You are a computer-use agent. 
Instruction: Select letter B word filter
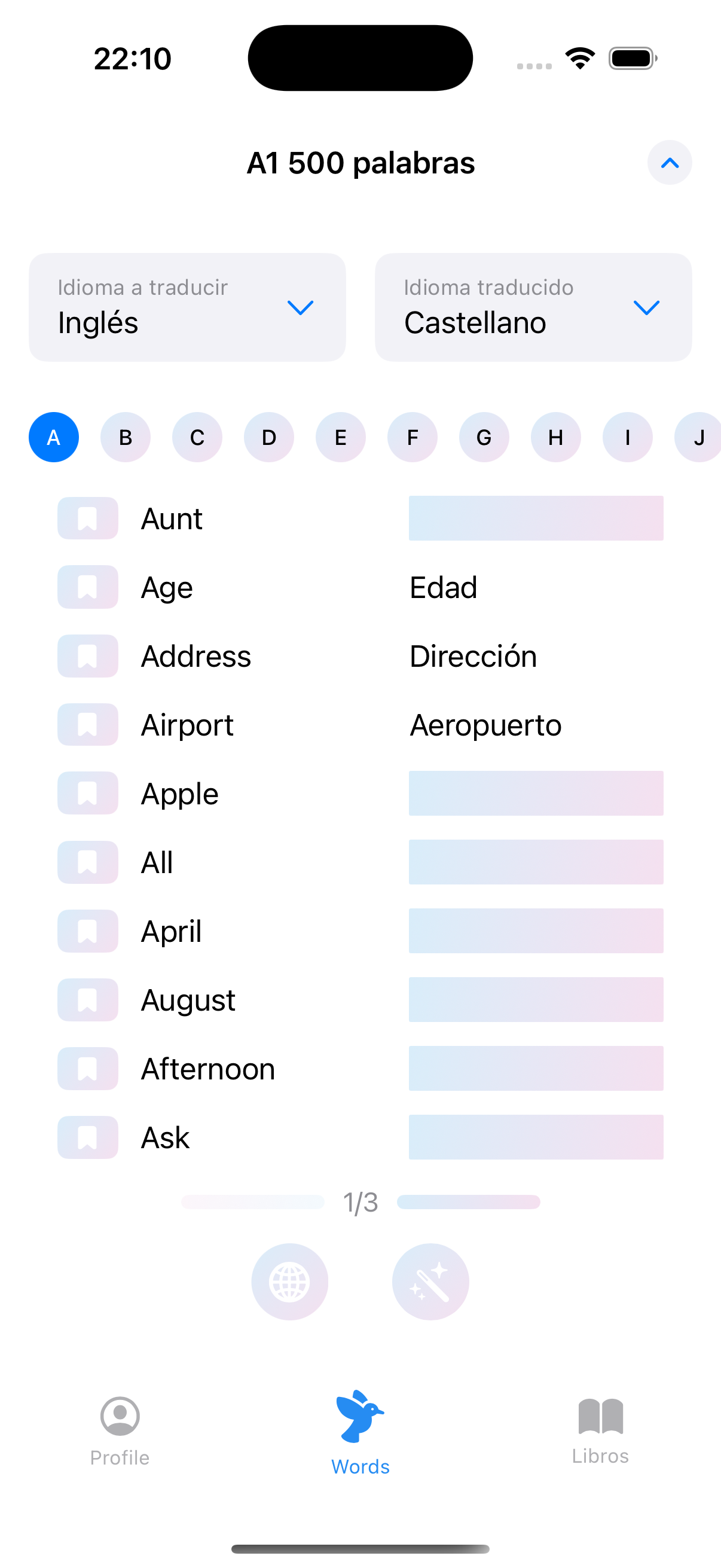(x=126, y=437)
